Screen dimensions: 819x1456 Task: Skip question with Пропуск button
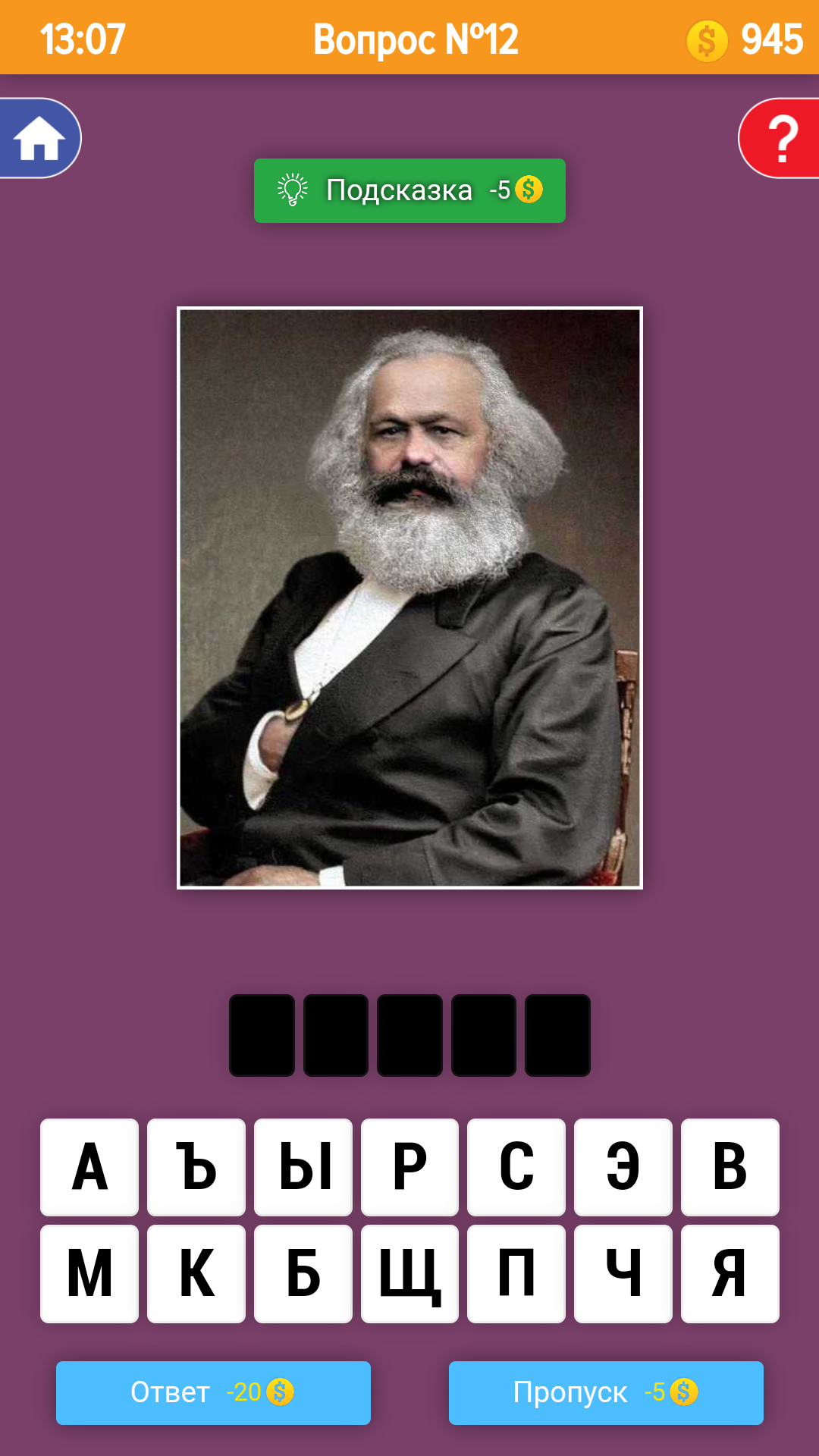click(x=606, y=1392)
